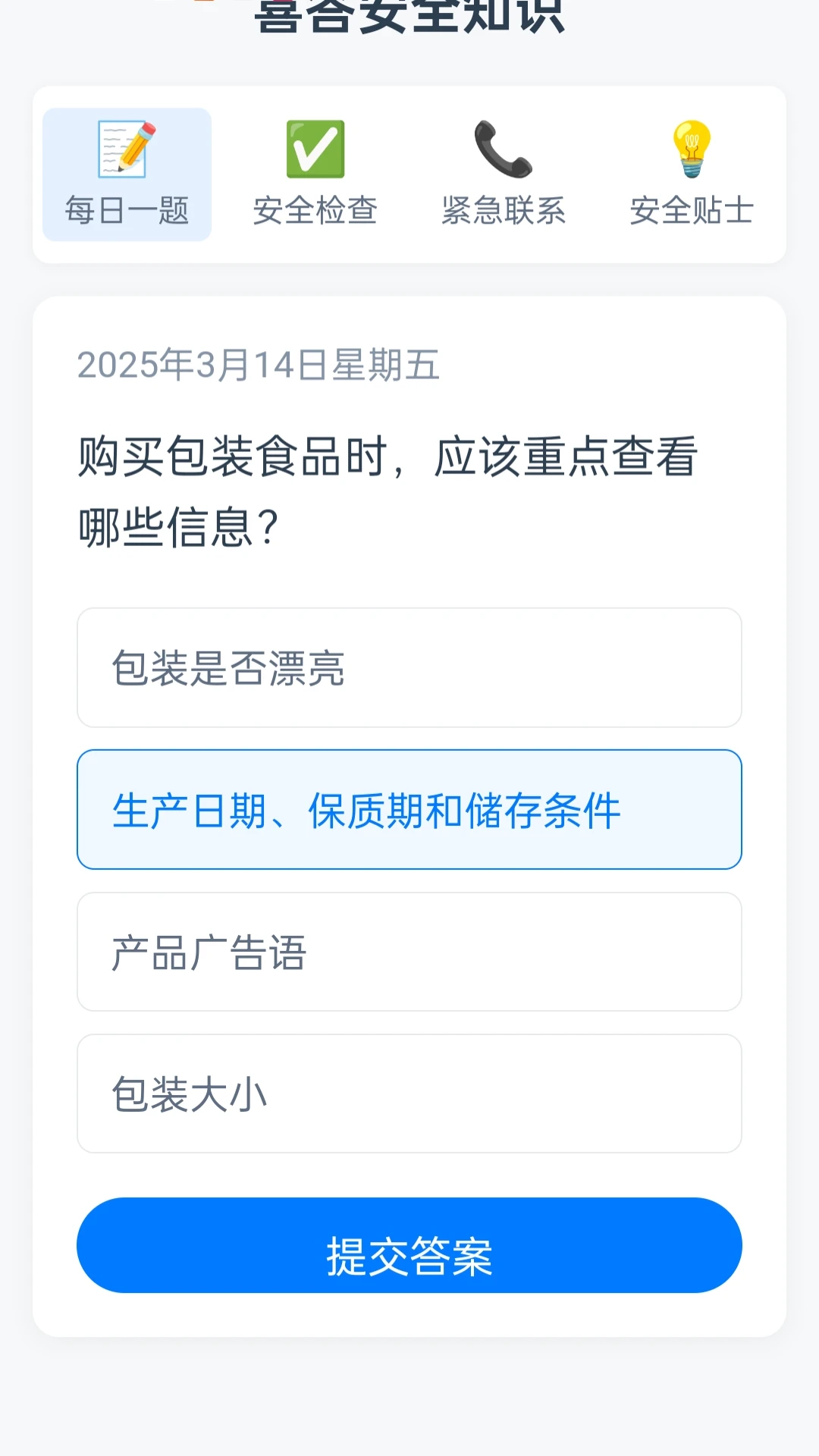Switch to the 紧急联系 tab

(504, 174)
